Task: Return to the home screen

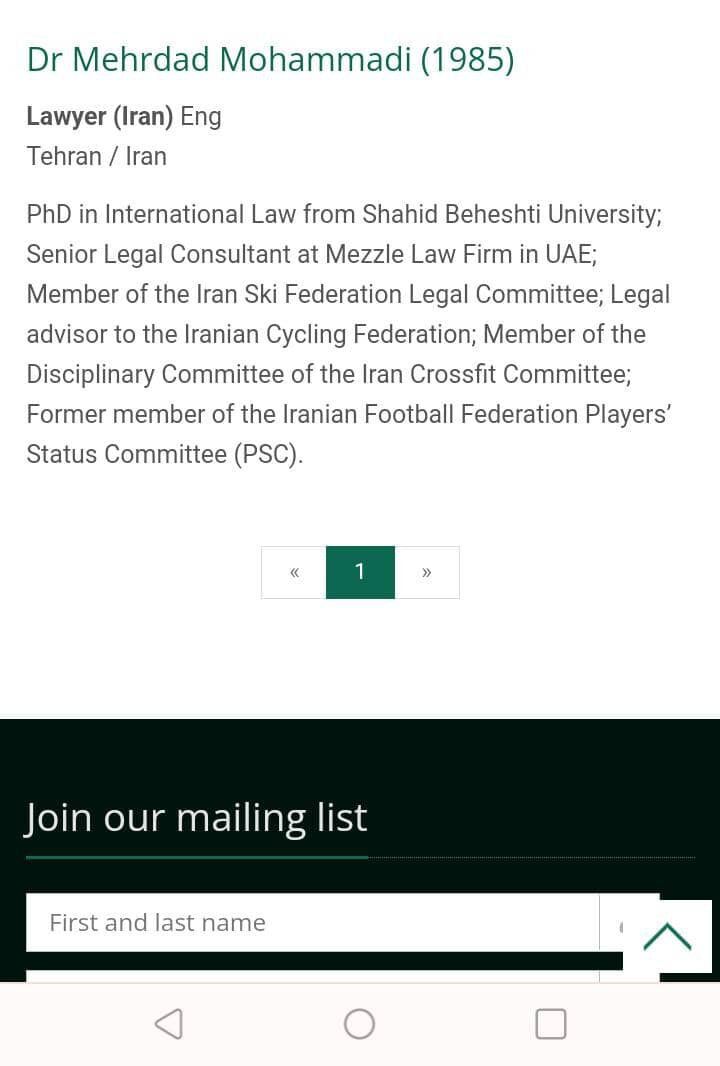Action: point(359,1024)
